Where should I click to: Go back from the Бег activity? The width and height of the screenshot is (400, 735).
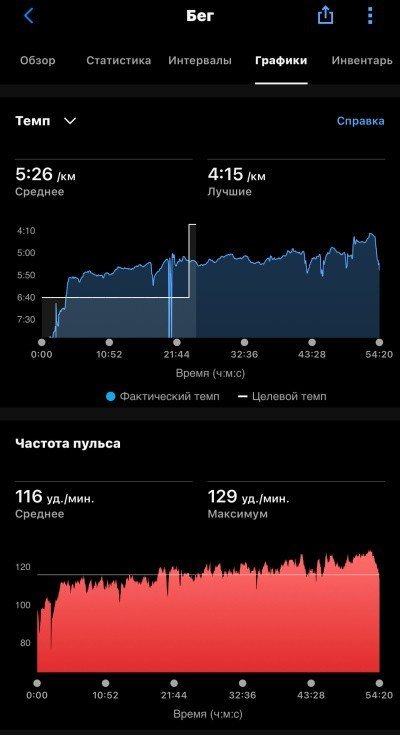click(29, 16)
